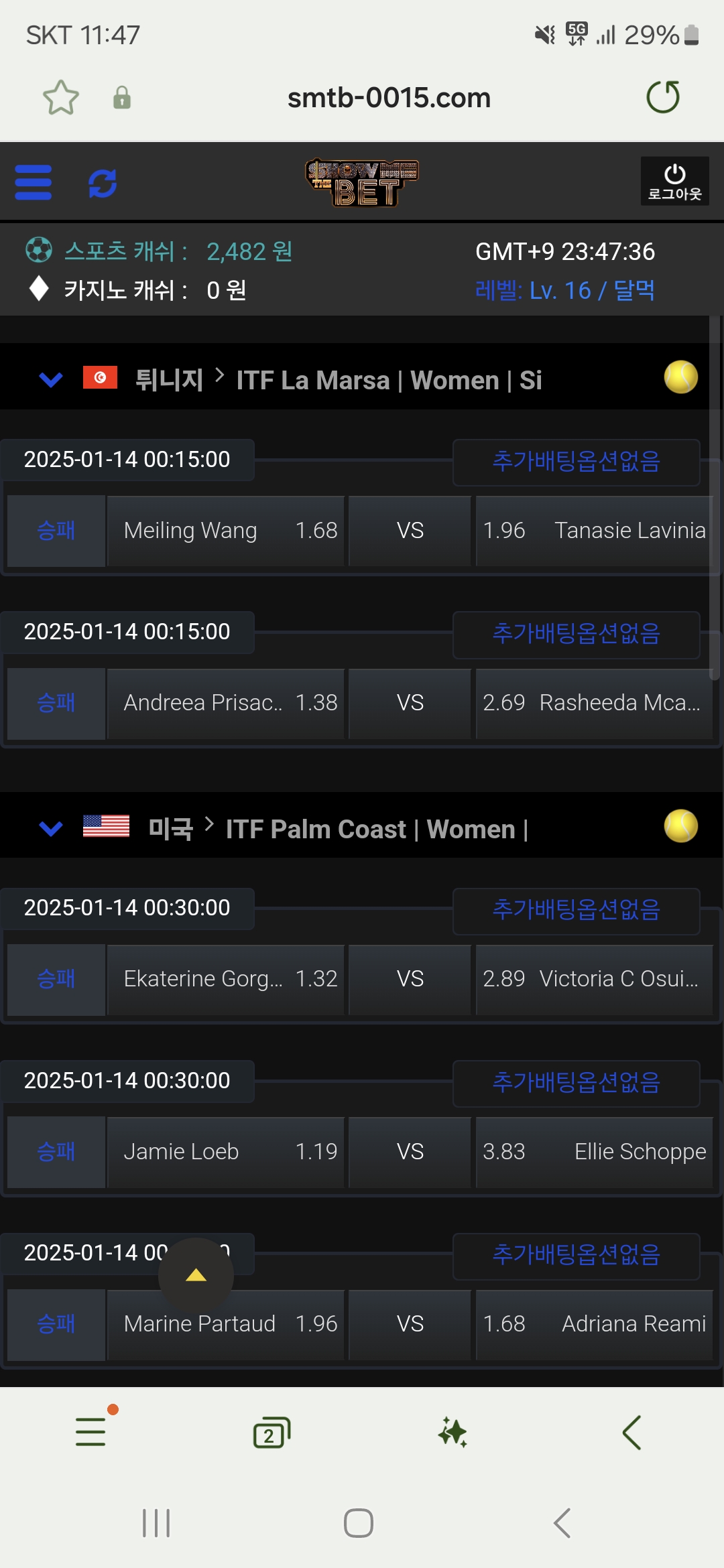Open the browser menu with three lines
This screenshot has height=1568, width=724.
coord(91,1431)
